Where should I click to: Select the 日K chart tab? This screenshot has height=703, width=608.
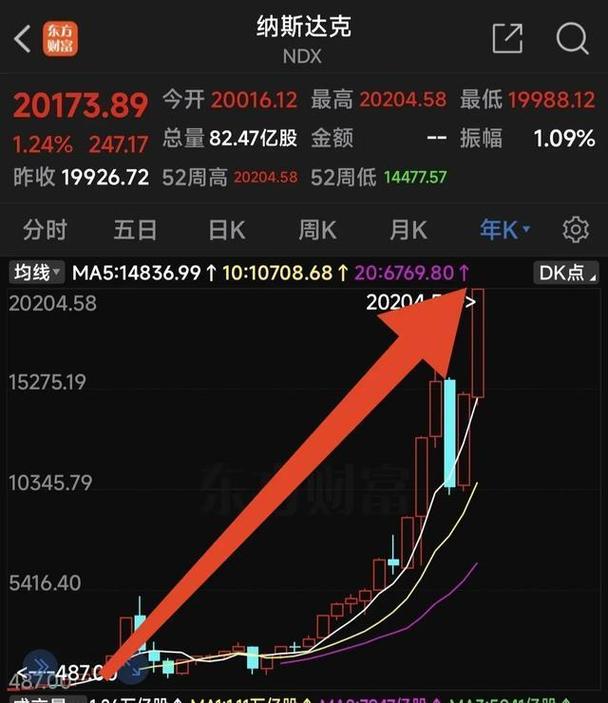pyautogui.click(x=226, y=230)
